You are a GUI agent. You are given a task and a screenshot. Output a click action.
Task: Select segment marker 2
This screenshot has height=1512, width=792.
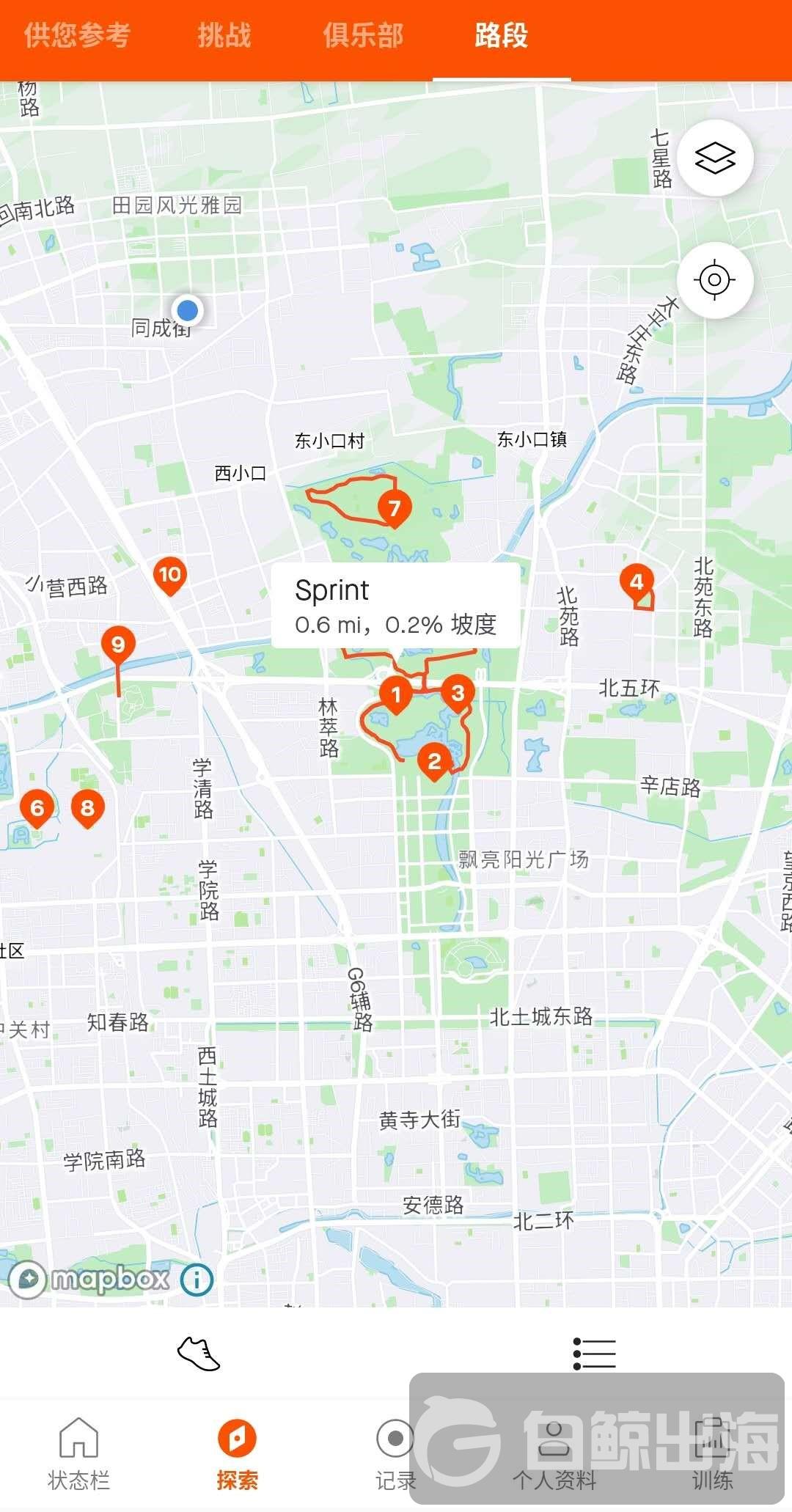[x=434, y=762]
